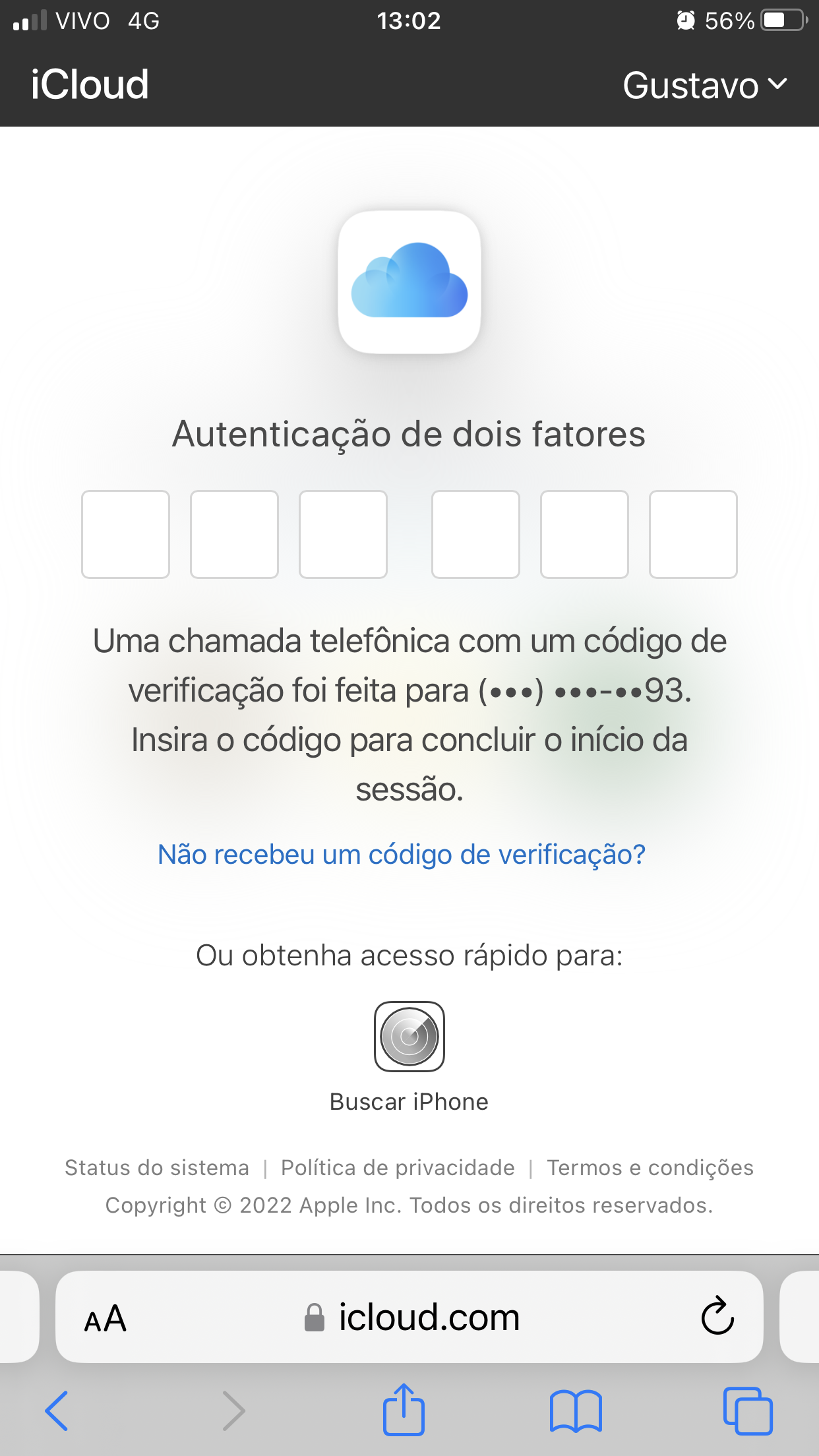
Task: Open Buscar iPhone quick access
Action: coord(409,1037)
